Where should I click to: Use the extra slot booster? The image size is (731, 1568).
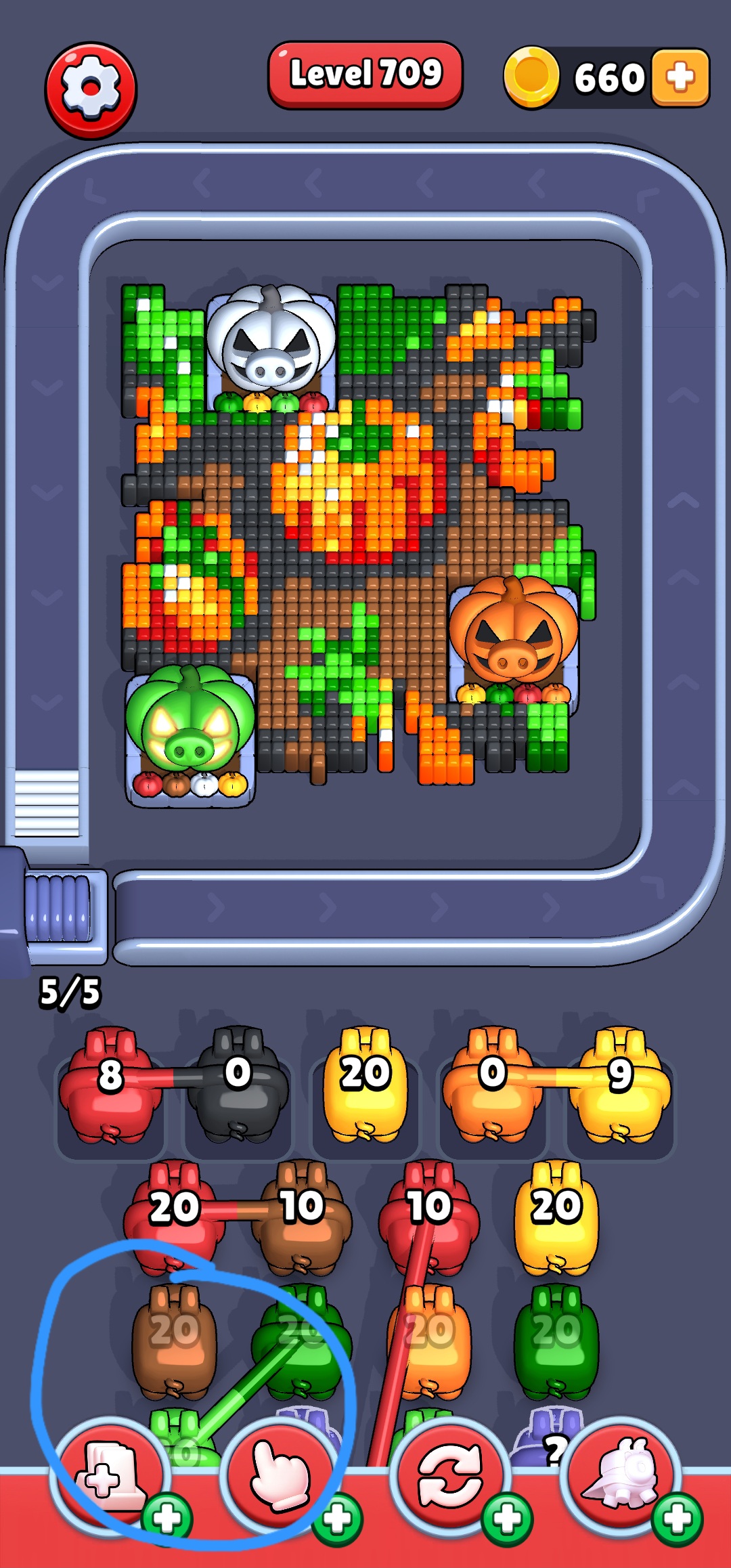coord(108,1476)
